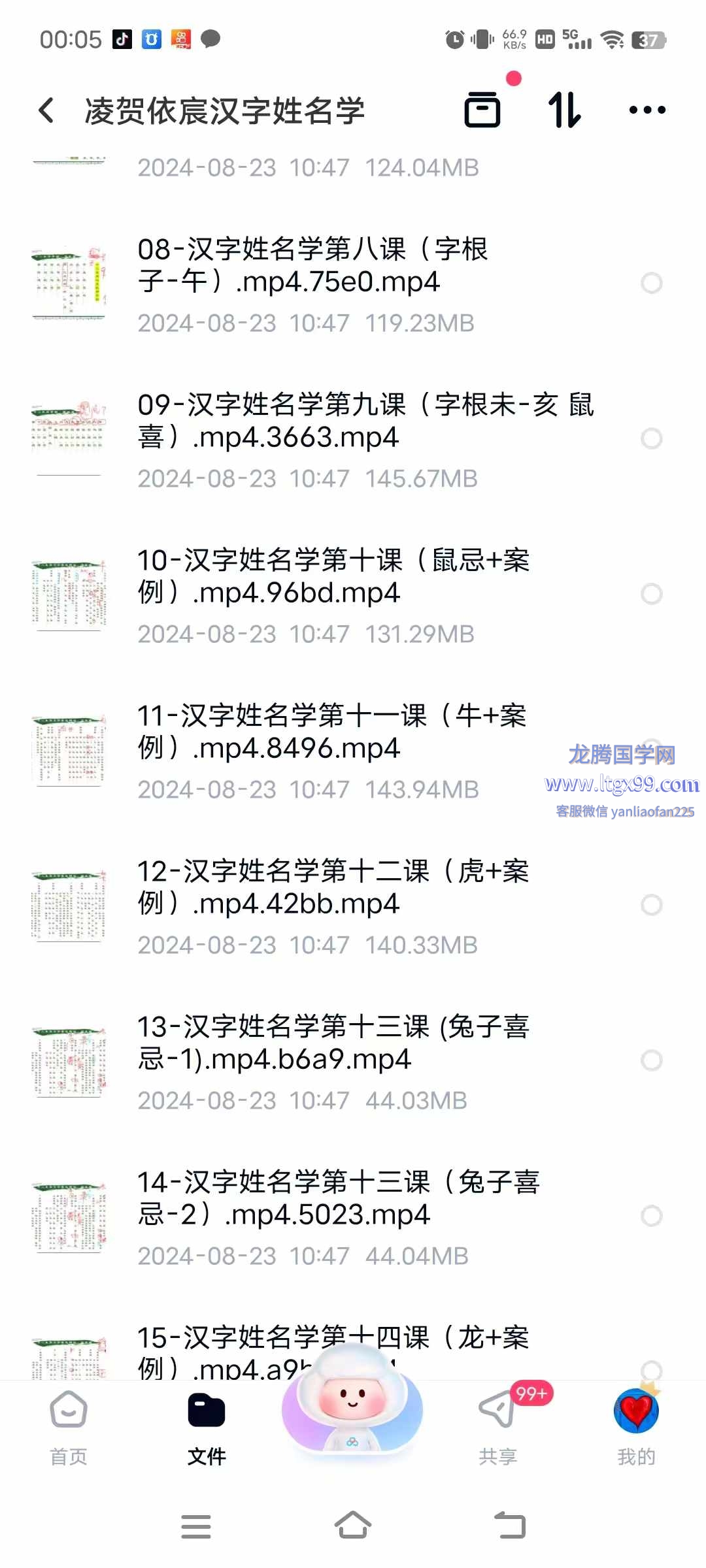Screen dimensions: 706x1568
Task: Open the sort order options
Action: coord(564,110)
